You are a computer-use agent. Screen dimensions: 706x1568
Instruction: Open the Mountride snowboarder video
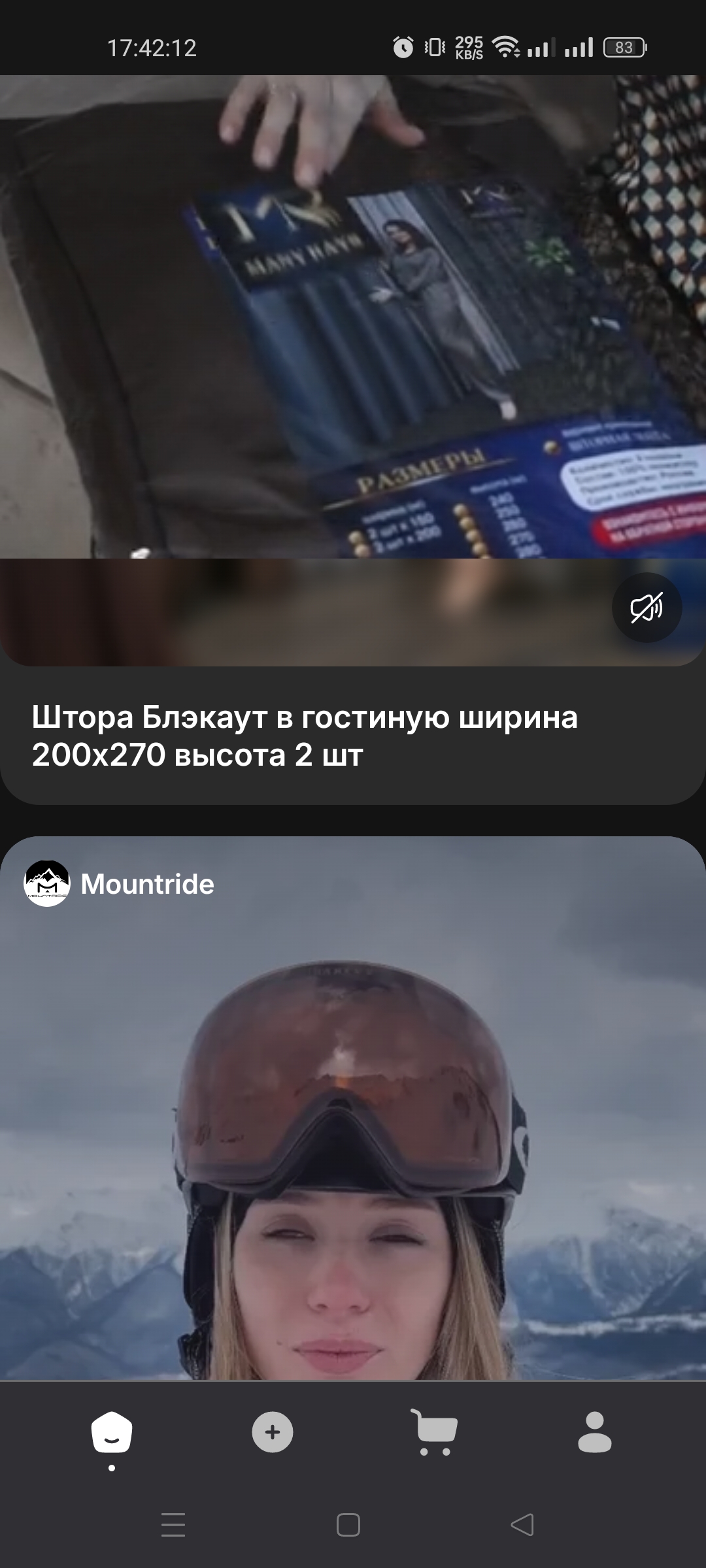pyautogui.click(x=353, y=1143)
